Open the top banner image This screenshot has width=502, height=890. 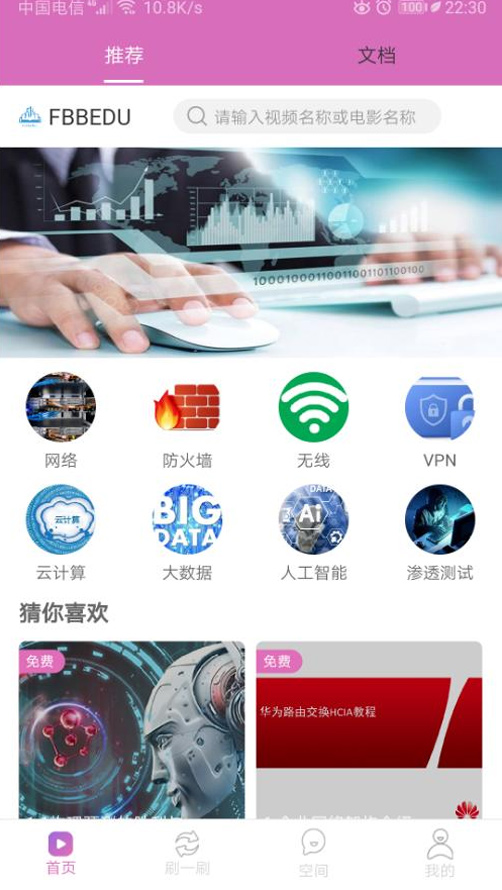click(x=251, y=253)
